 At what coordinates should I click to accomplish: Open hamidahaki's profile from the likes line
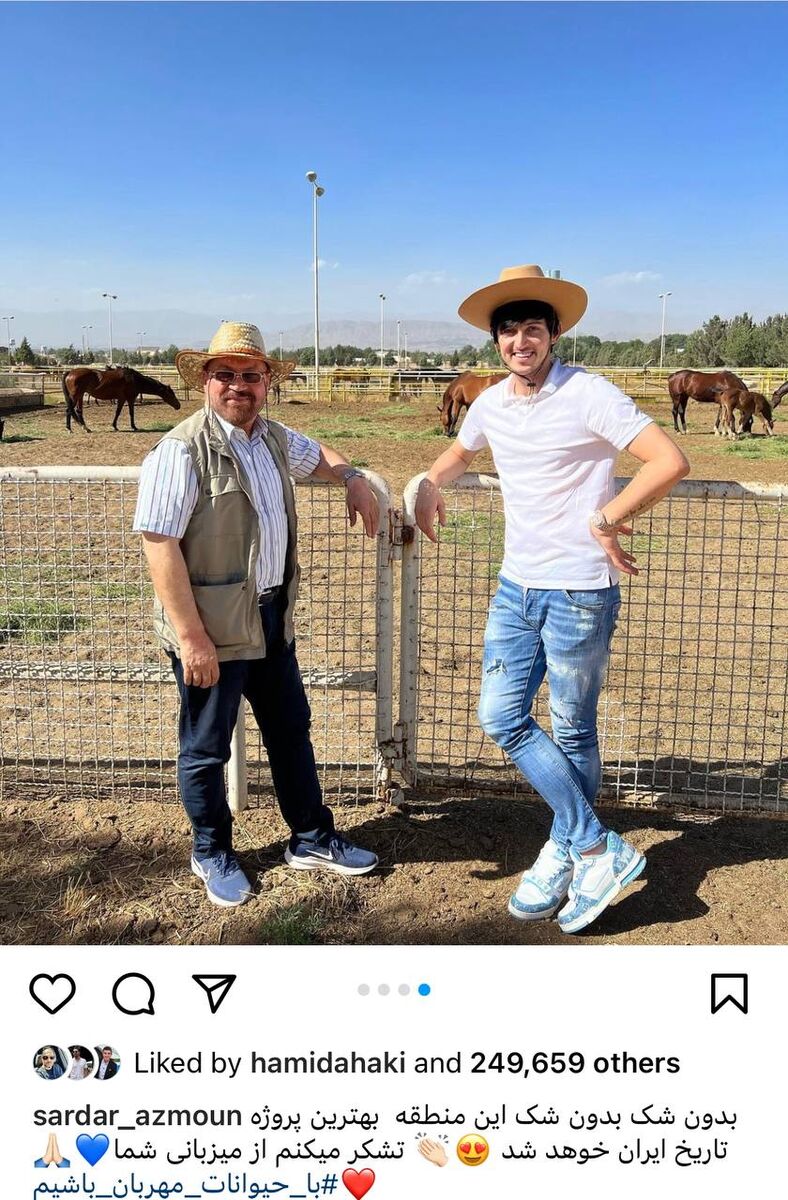click(339, 1063)
